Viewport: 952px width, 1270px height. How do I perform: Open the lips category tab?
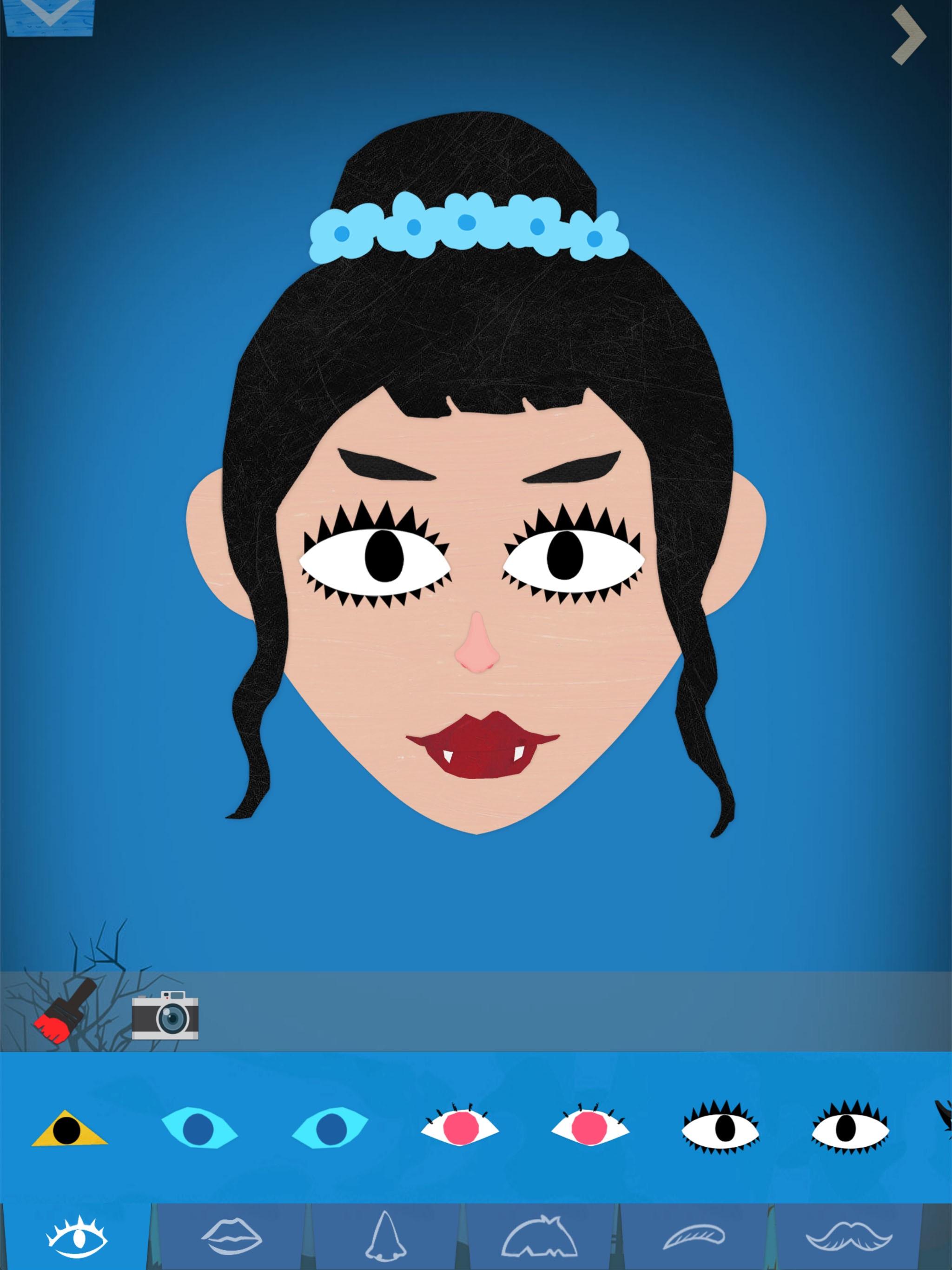[231, 1236]
